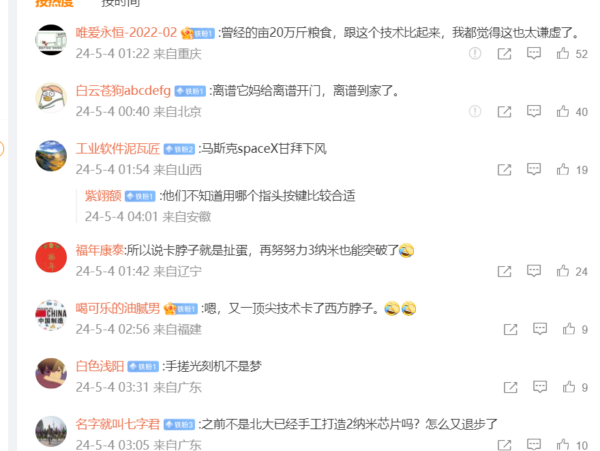The image size is (600, 451).
Task: Like 白色浅阳's comment
Action: pos(566,387)
